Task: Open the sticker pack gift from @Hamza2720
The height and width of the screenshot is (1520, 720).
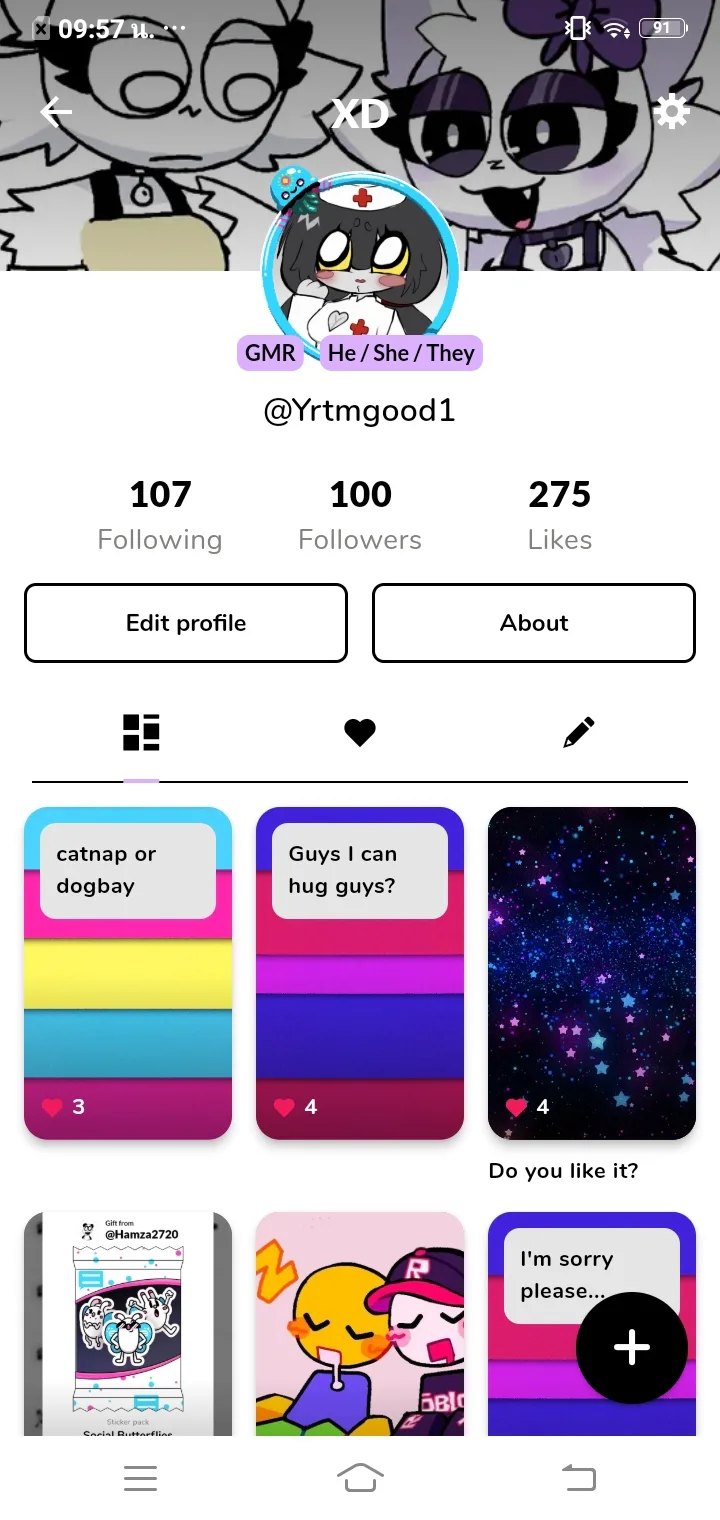Action: coord(128,1323)
